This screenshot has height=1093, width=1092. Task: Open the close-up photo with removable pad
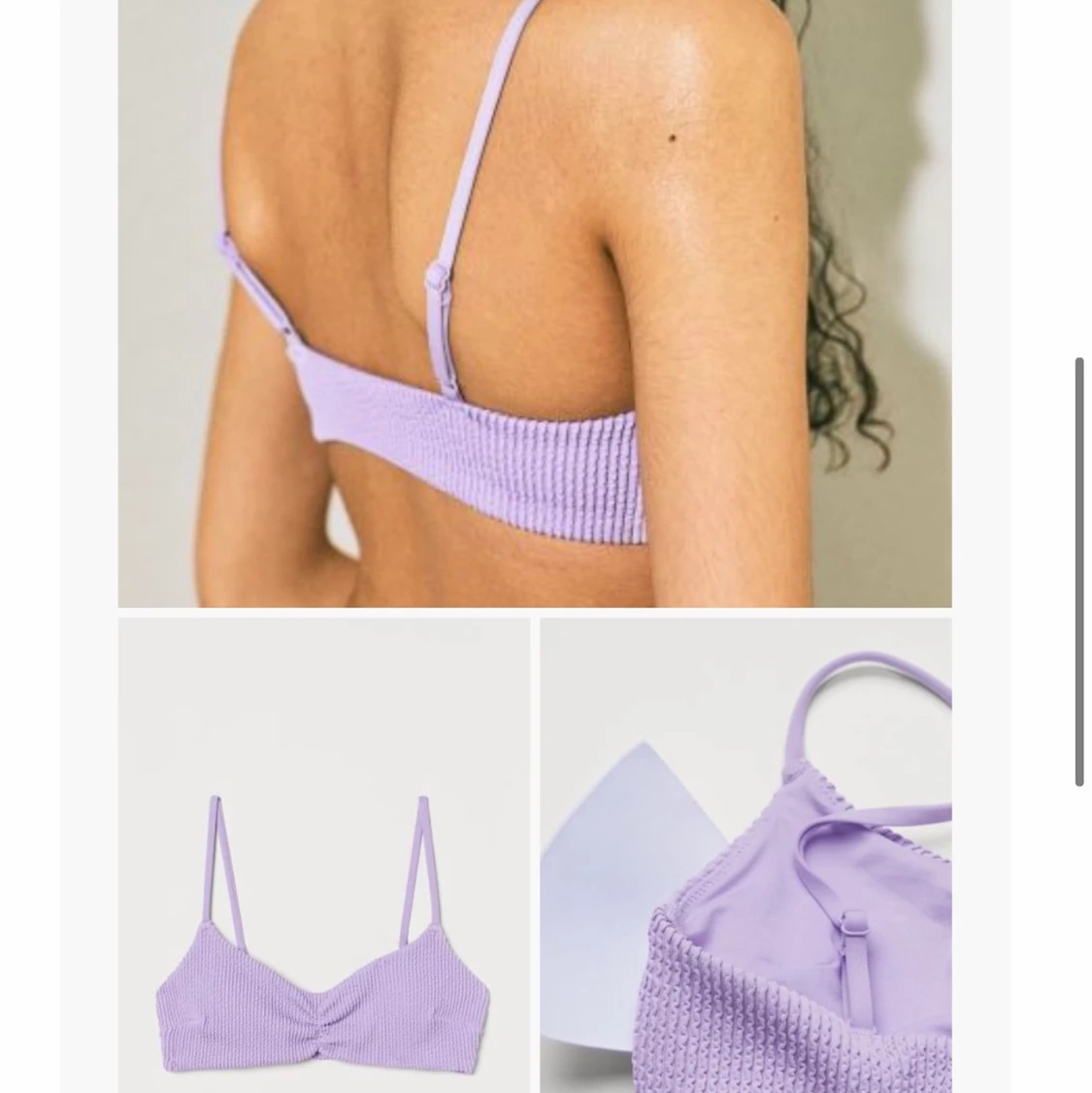click(x=745, y=854)
